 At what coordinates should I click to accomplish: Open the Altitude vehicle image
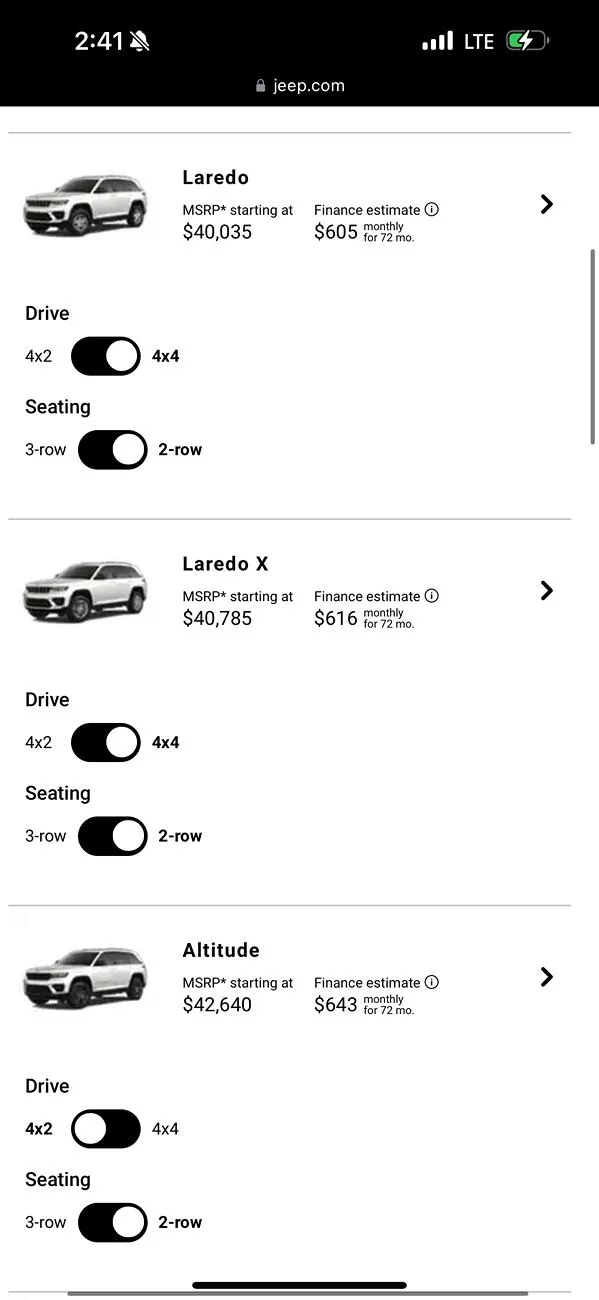coord(85,977)
